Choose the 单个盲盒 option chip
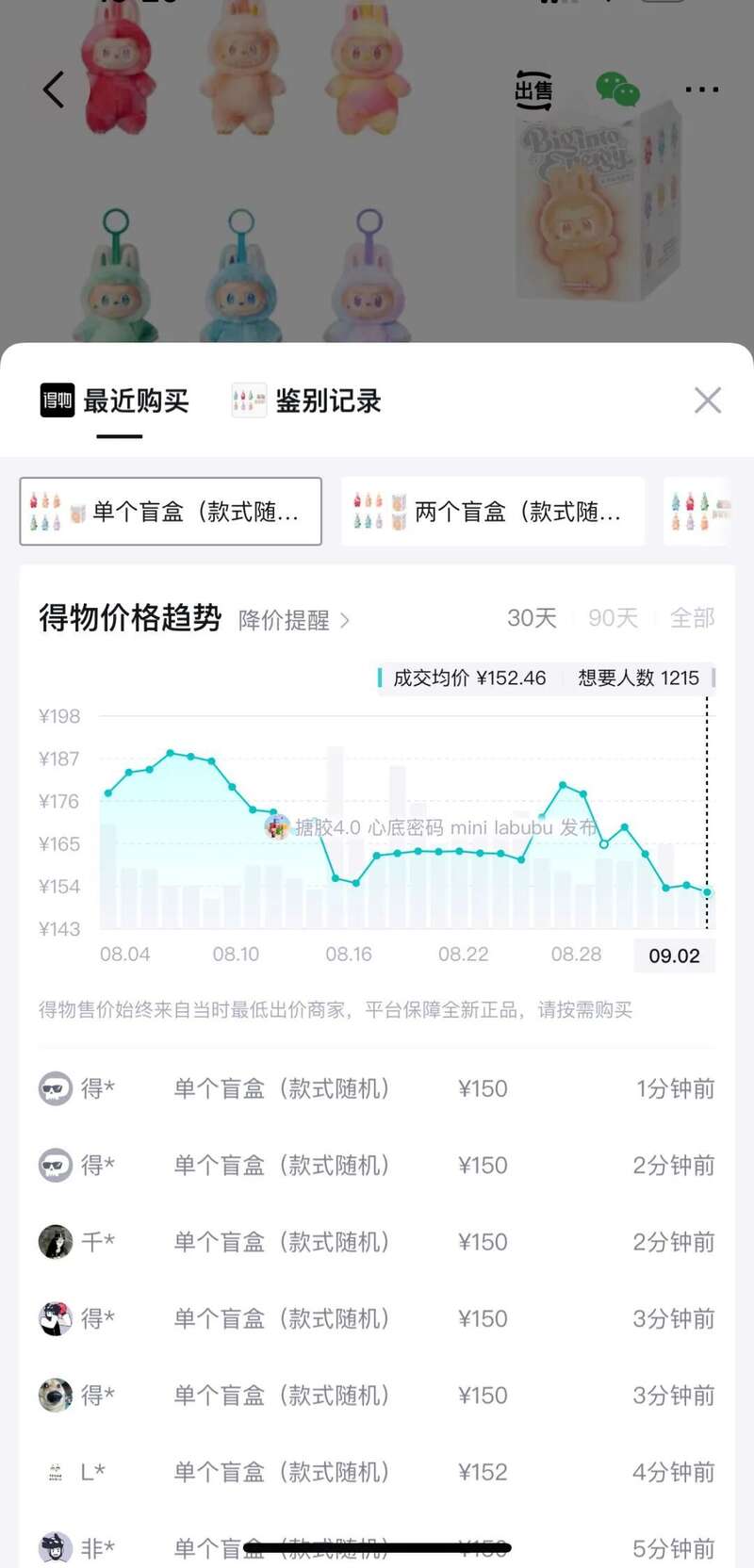 [x=171, y=512]
